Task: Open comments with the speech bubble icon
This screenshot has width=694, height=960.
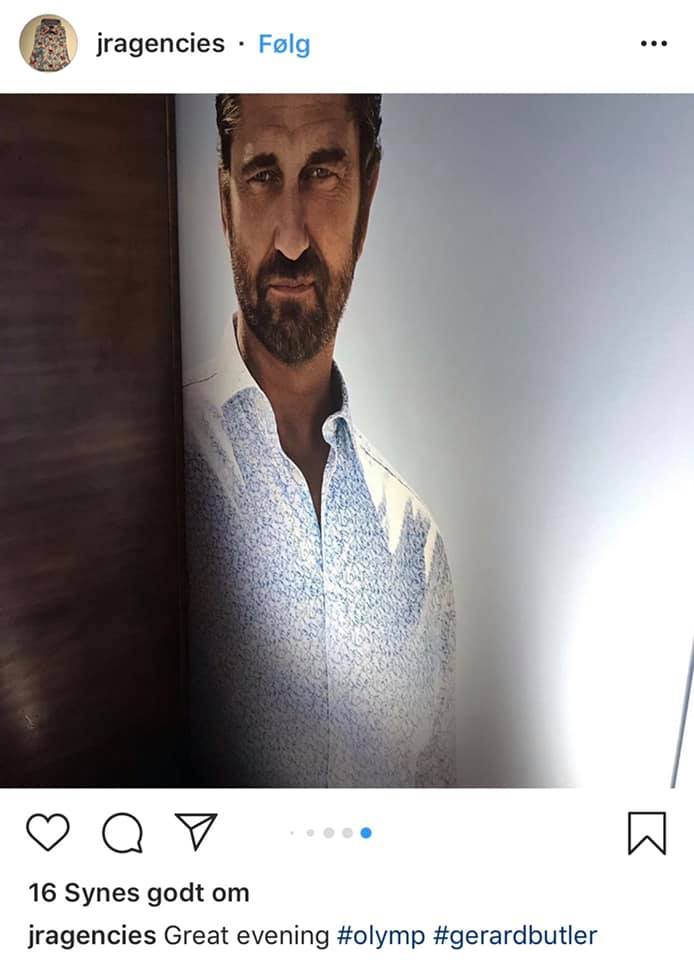Action: point(122,833)
